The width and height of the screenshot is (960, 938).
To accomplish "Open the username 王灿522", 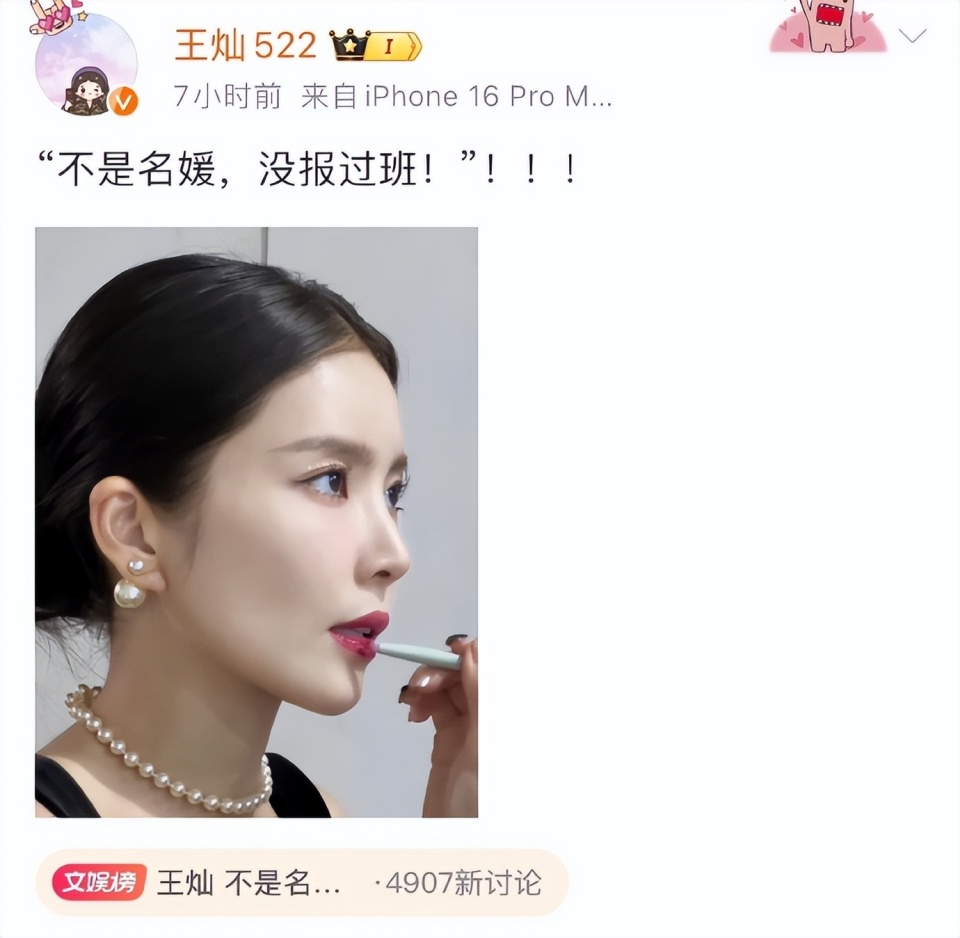I will 245,45.
